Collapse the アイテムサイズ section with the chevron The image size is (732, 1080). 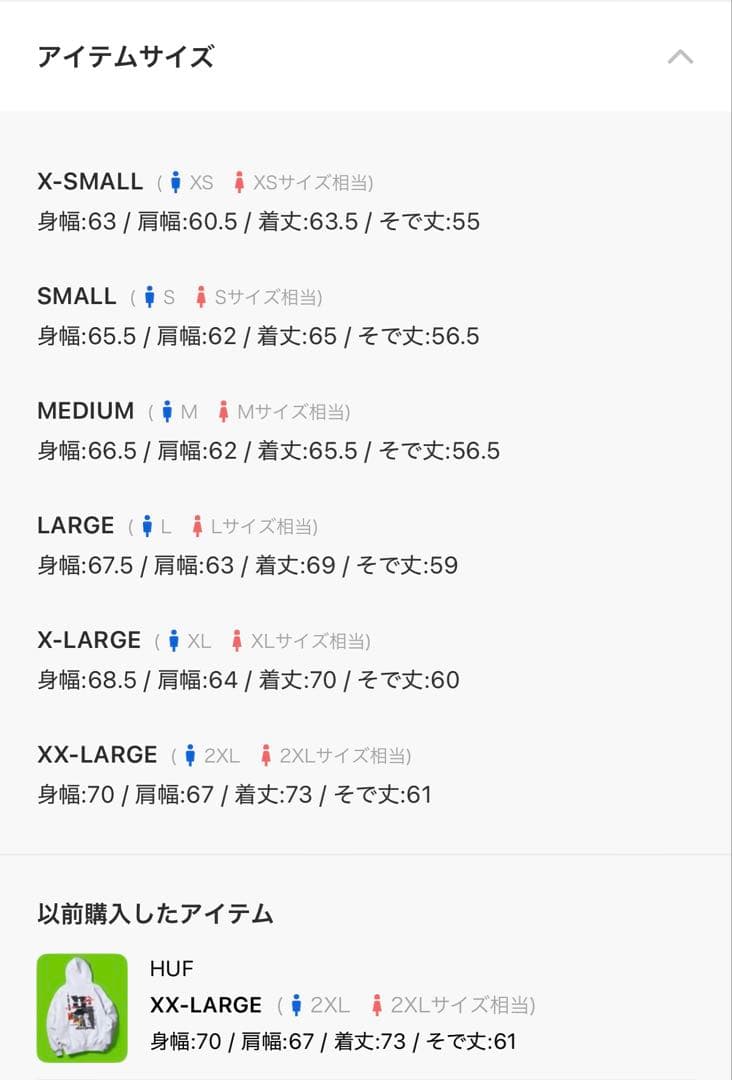(679, 58)
